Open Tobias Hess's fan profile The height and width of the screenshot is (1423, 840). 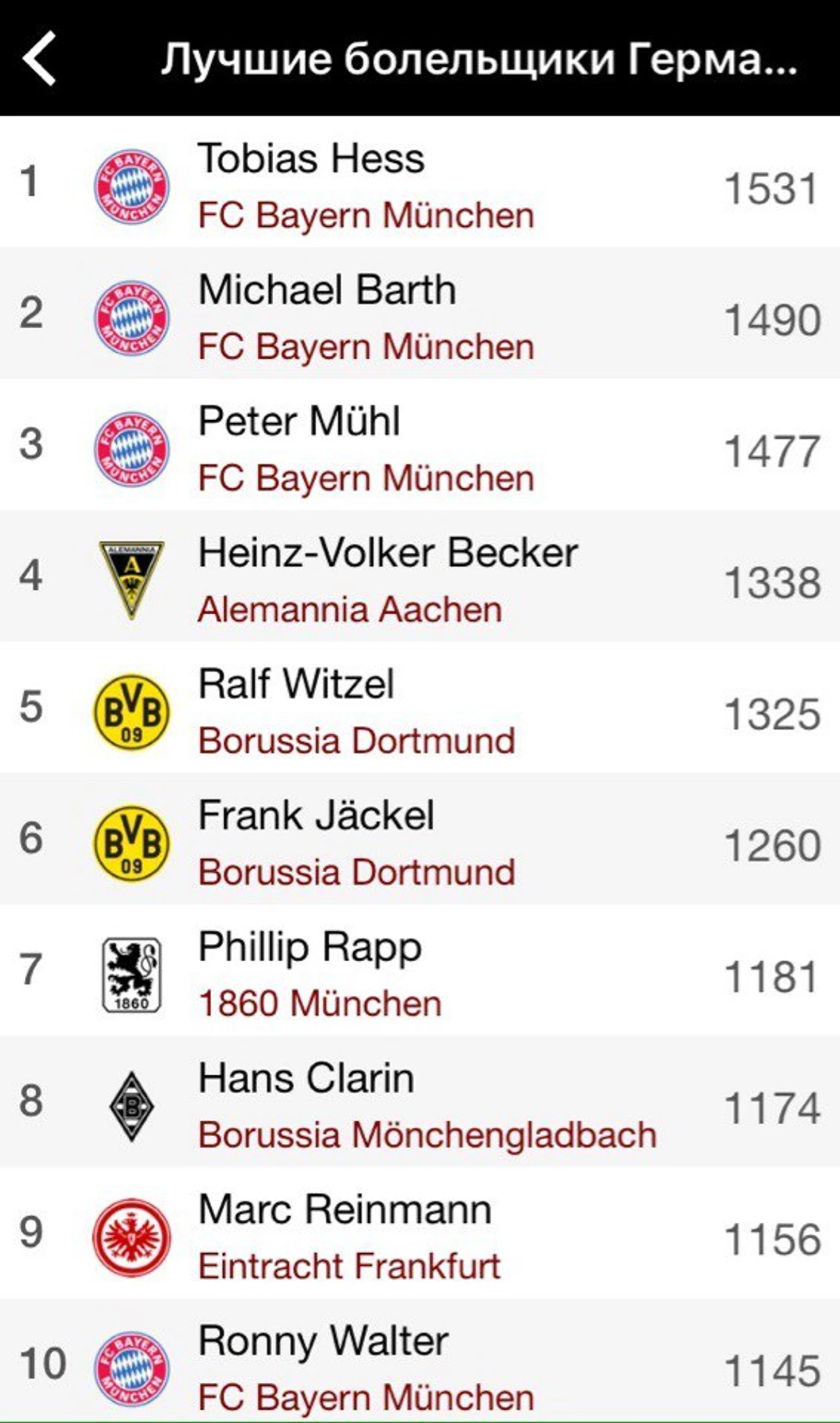[420, 182]
